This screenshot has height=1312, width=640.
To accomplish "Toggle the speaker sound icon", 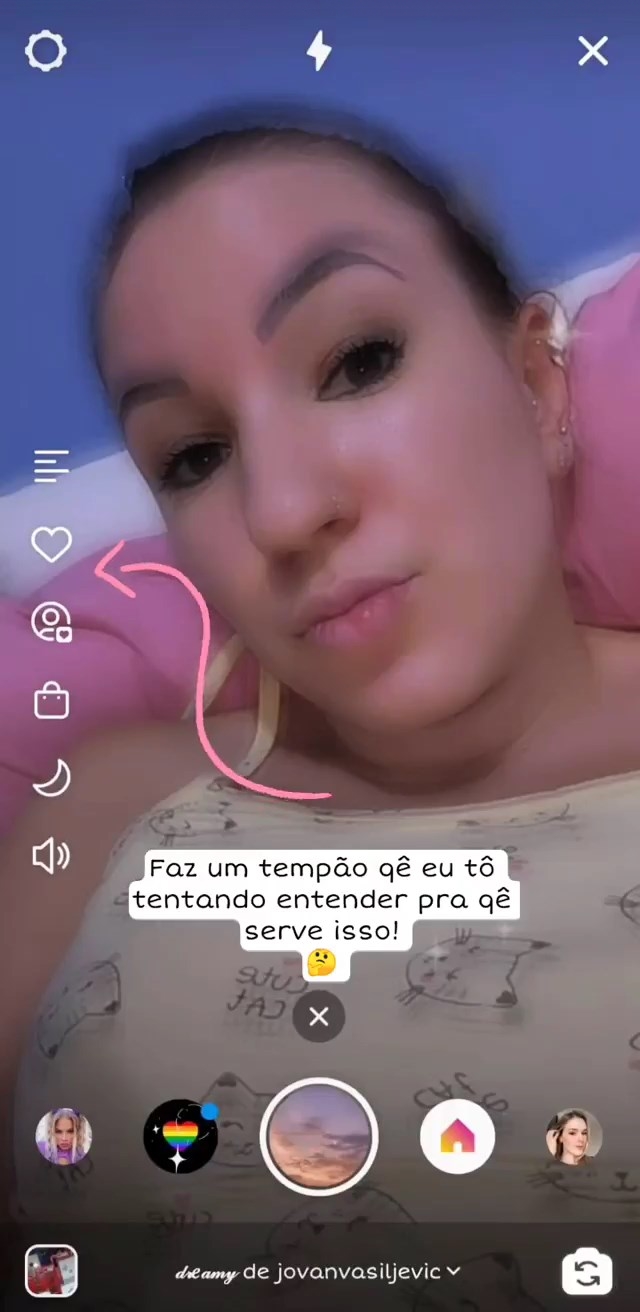I will [51, 856].
